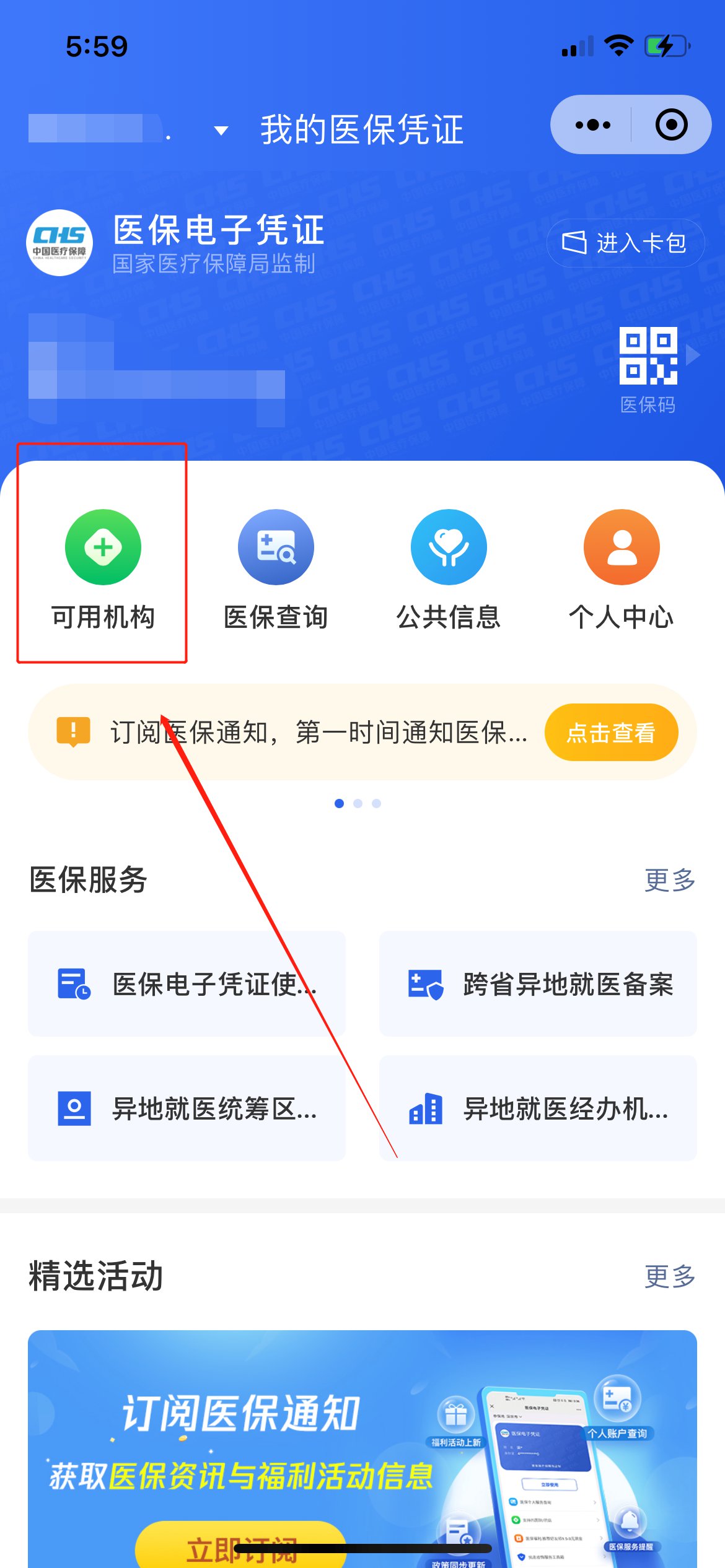The height and width of the screenshot is (1568, 725).
Task: Tap 点击查看 on the notice banner
Action: (611, 733)
